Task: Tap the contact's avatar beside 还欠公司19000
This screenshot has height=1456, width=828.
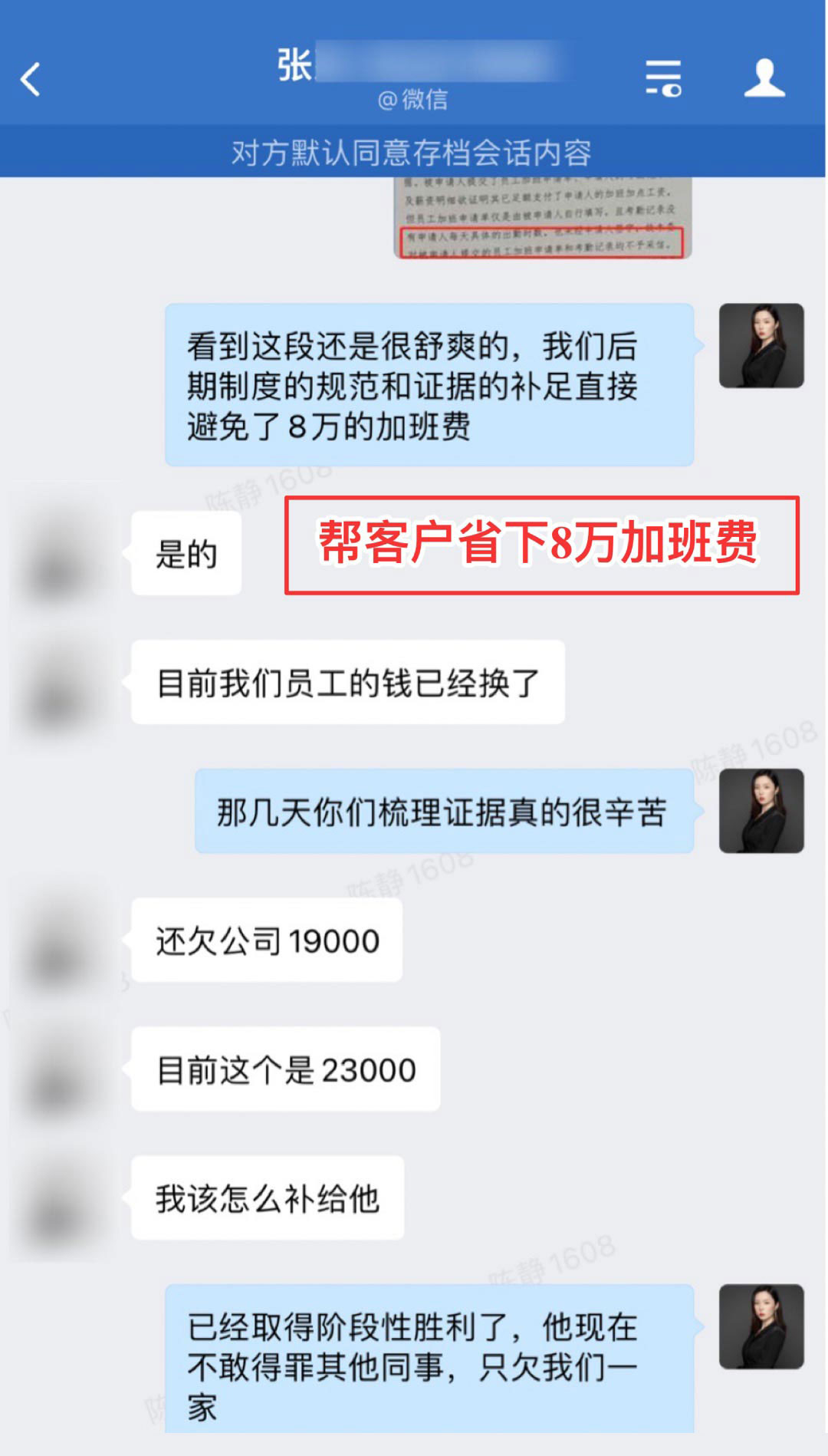Action: pos(64,940)
